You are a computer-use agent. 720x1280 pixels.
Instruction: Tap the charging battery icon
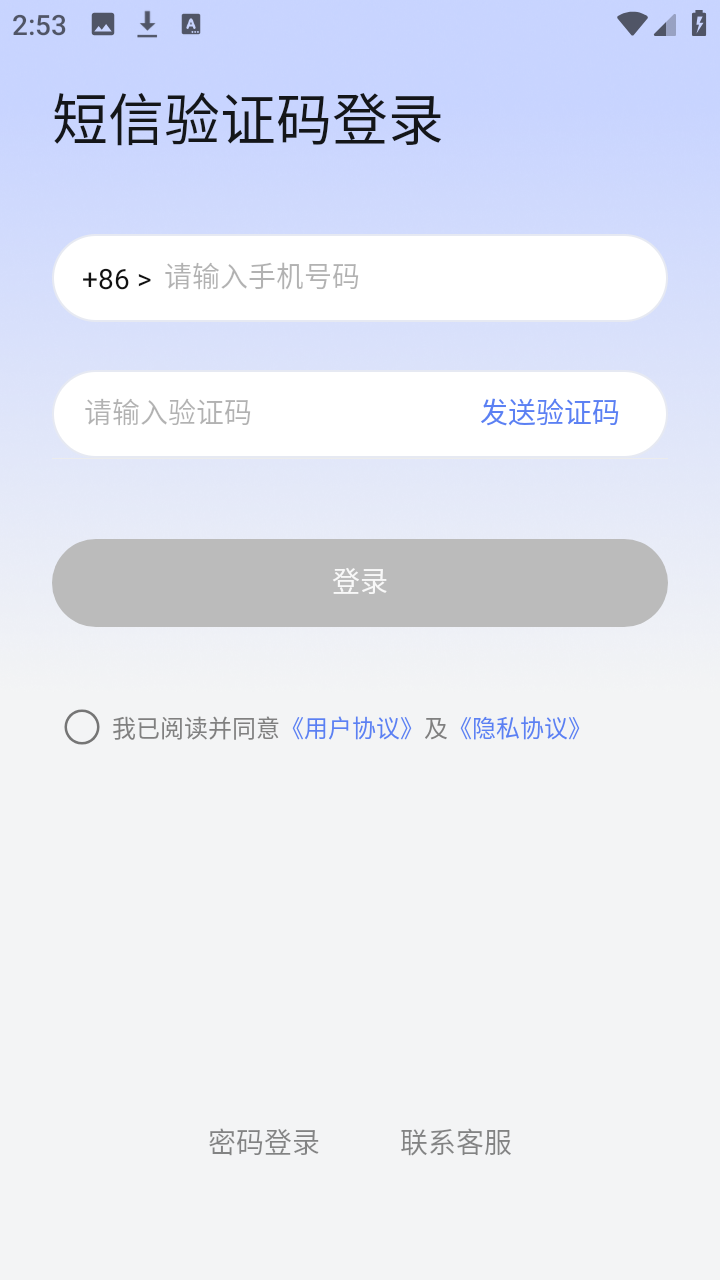coord(699,24)
